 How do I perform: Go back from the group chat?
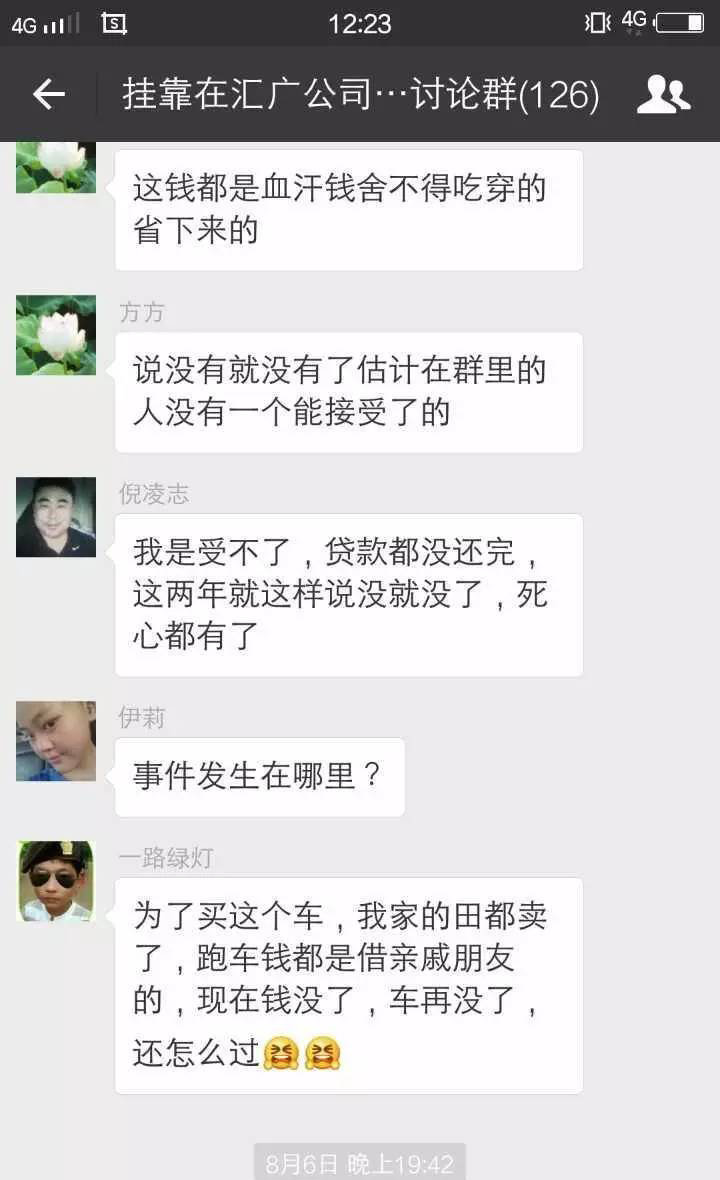point(48,95)
